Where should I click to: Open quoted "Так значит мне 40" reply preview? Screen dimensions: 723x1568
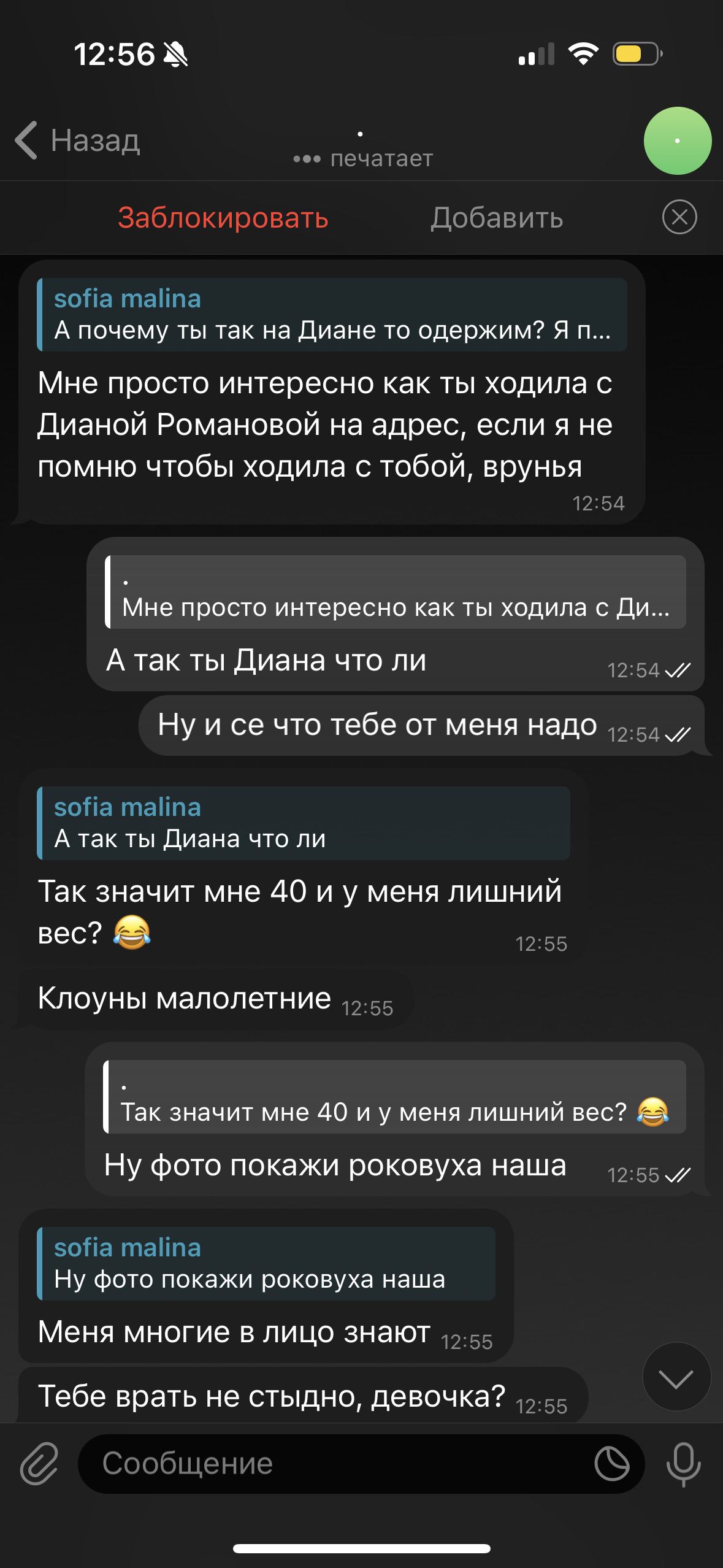coord(394,1097)
